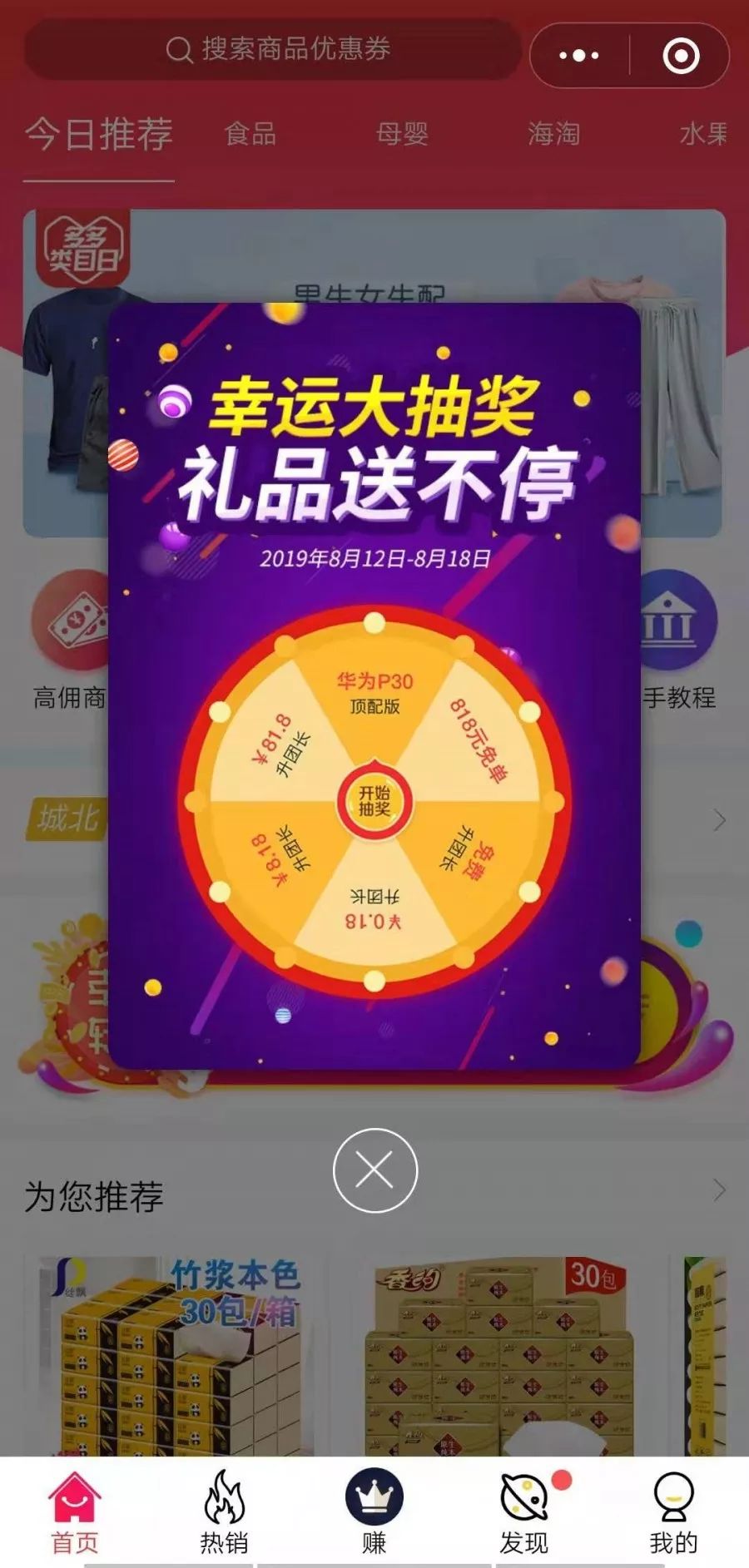
Task: Tap the 开始抽奖 button on the wheel
Action: (x=374, y=802)
